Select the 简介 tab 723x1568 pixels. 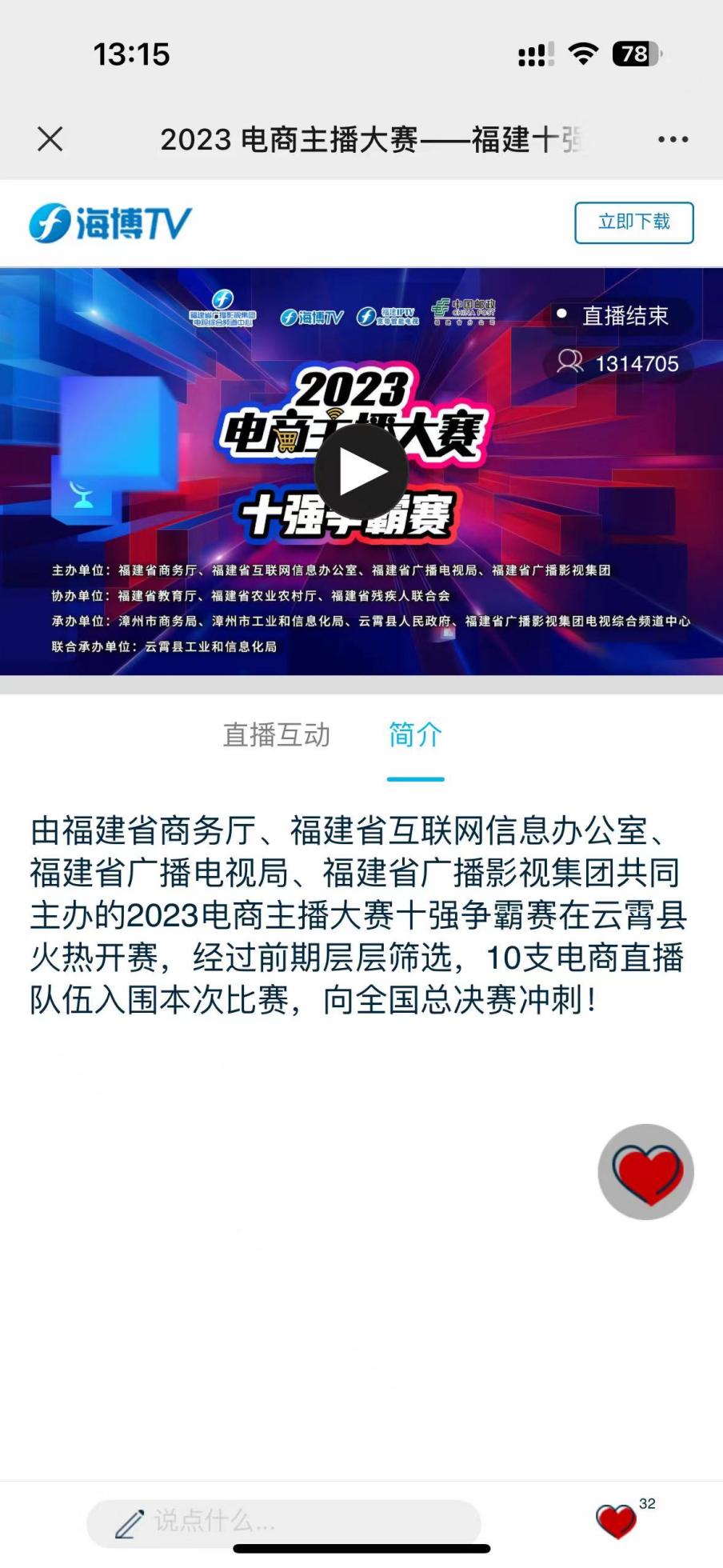click(415, 734)
